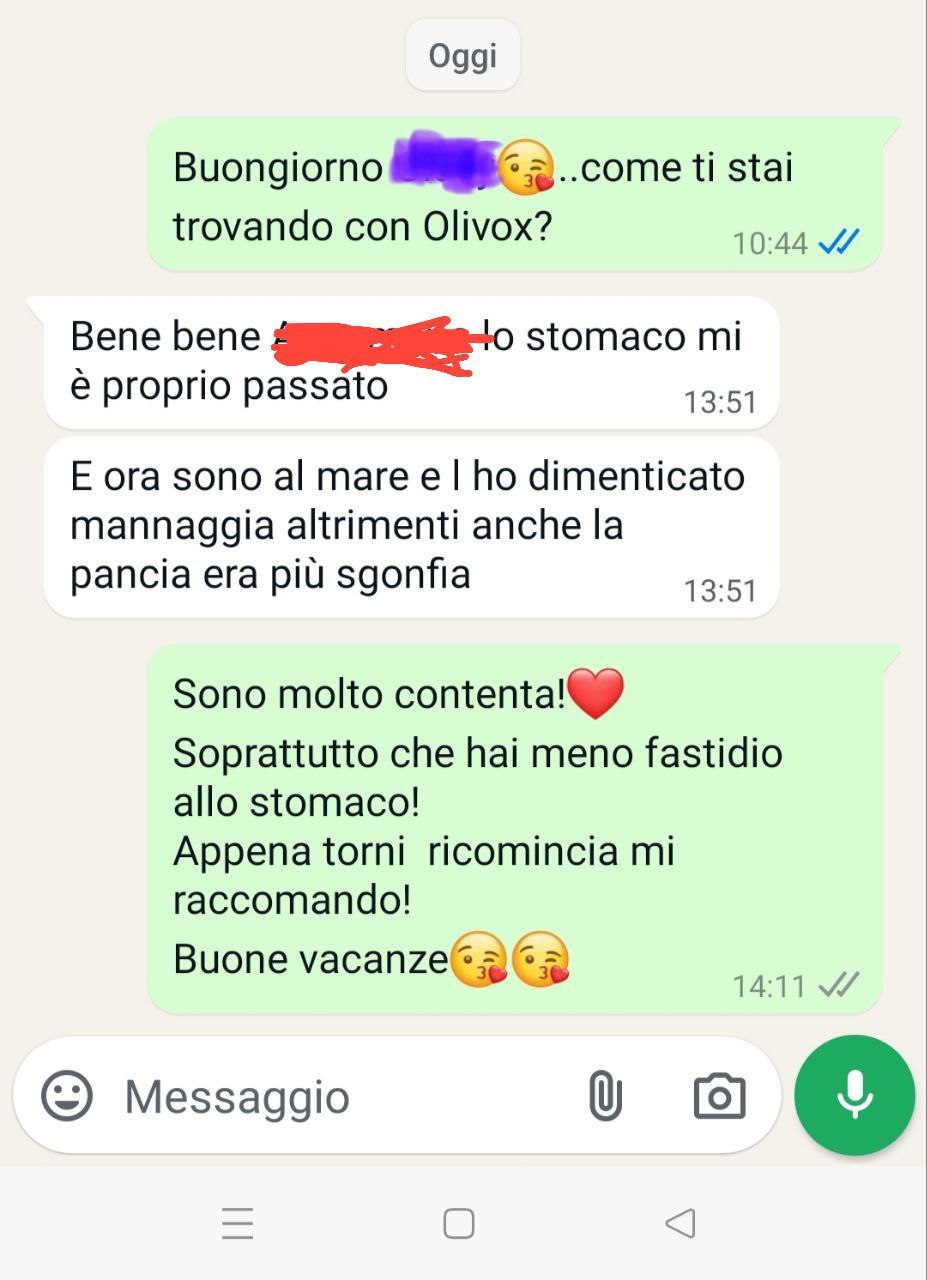Image resolution: width=927 pixels, height=1280 pixels.
Task: Open the emoji picker
Action: pyautogui.click(x=67, y=1096)
